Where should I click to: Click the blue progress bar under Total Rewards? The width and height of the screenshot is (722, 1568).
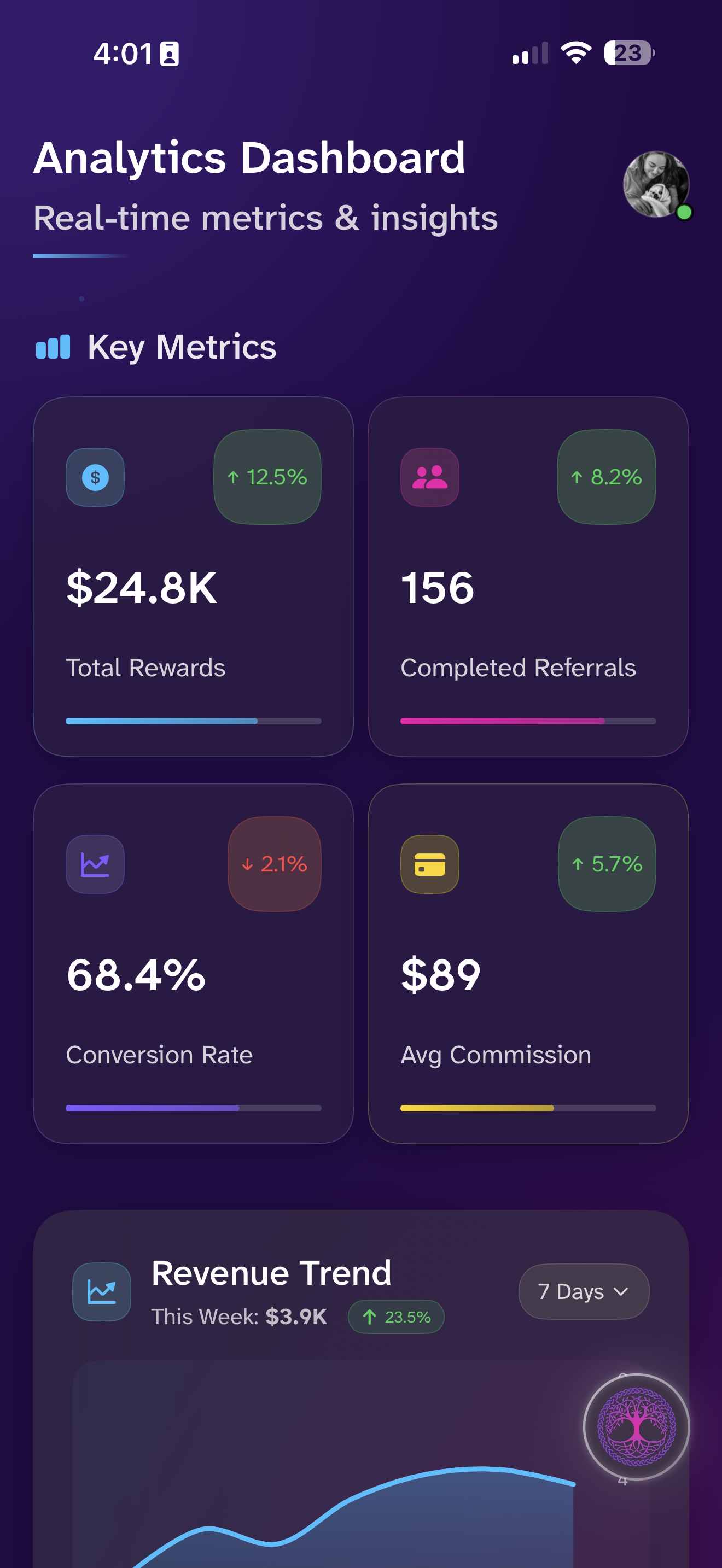click(x=162, y=721)
